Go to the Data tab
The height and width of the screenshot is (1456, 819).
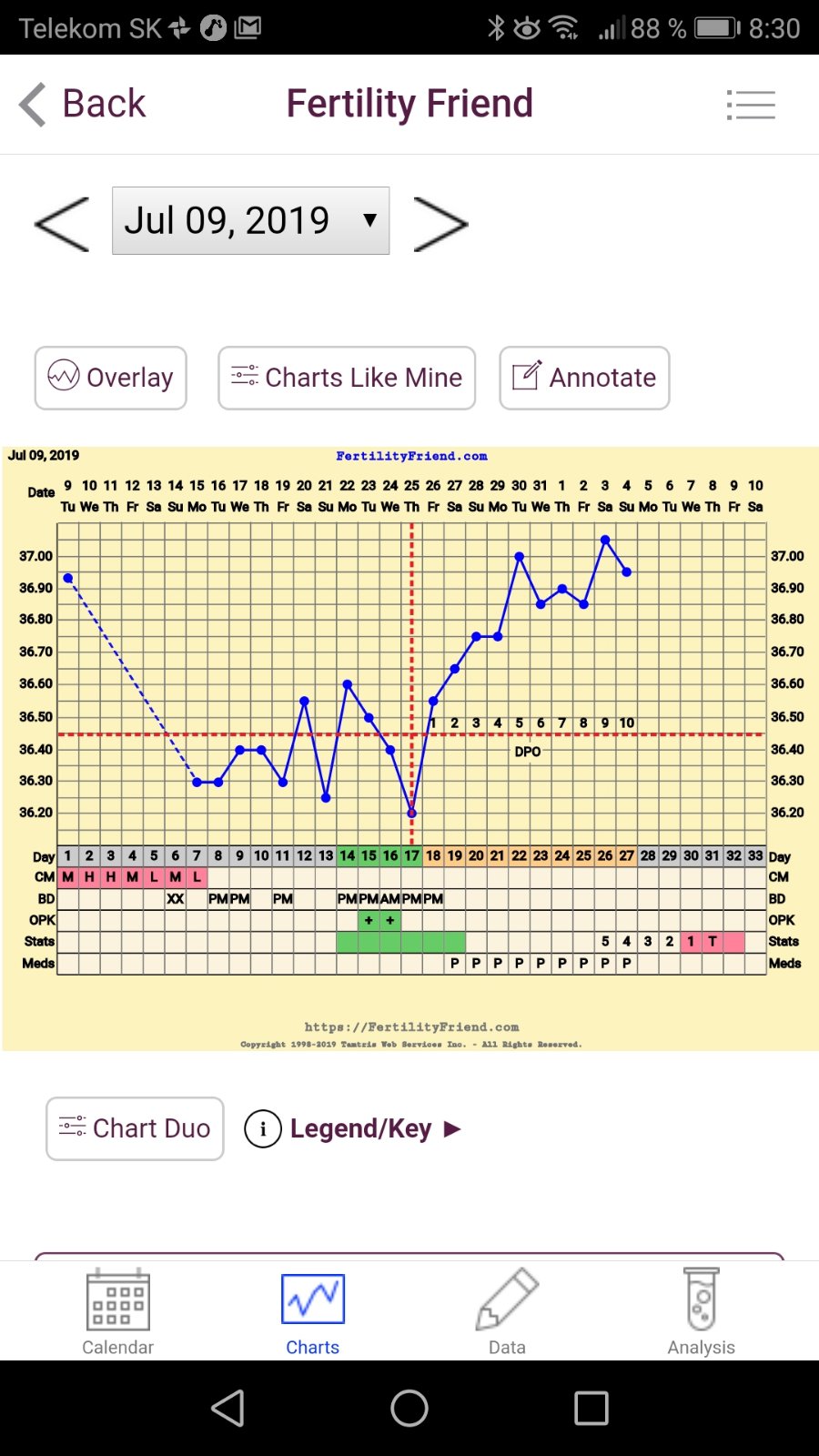point(507,1312)
